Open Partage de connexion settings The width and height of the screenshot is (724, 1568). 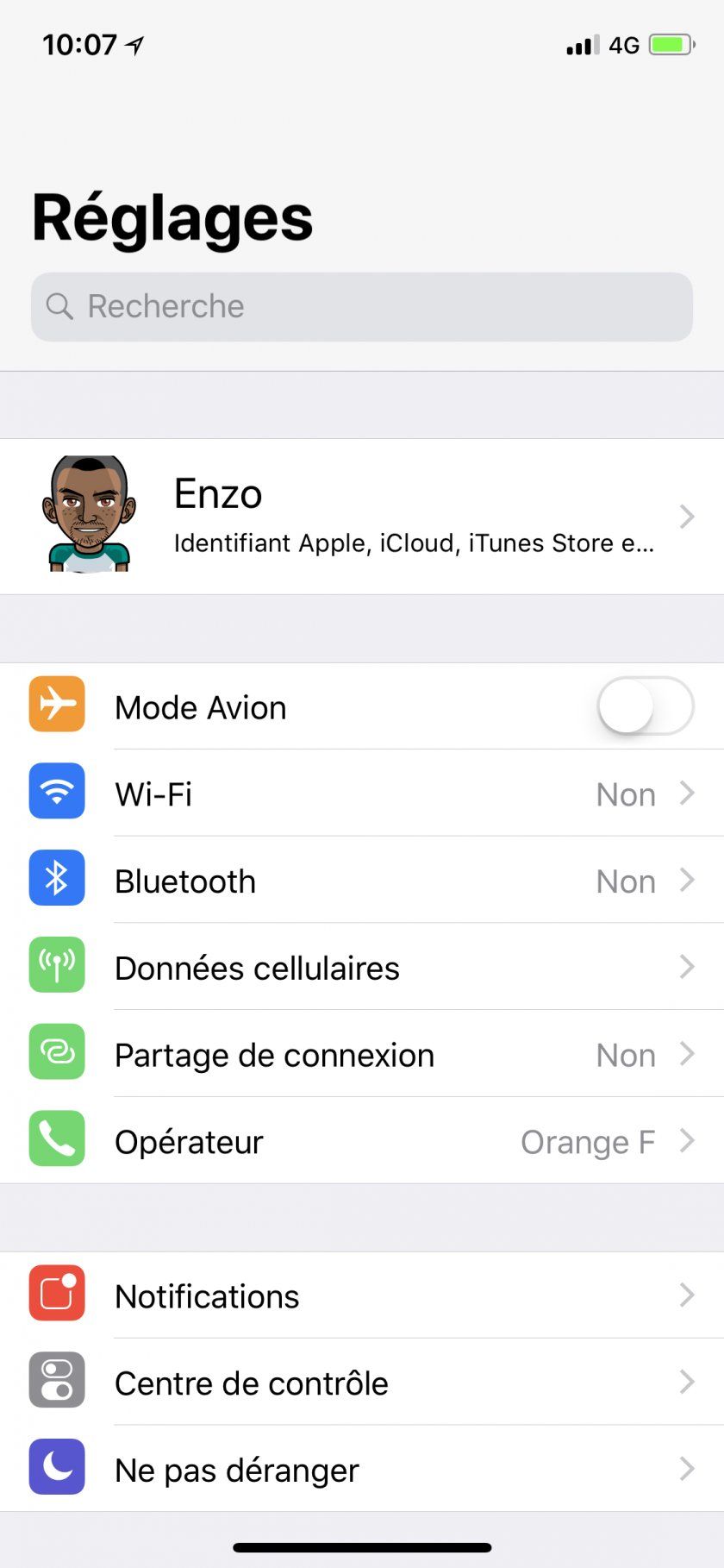[x=362, y=1055]
